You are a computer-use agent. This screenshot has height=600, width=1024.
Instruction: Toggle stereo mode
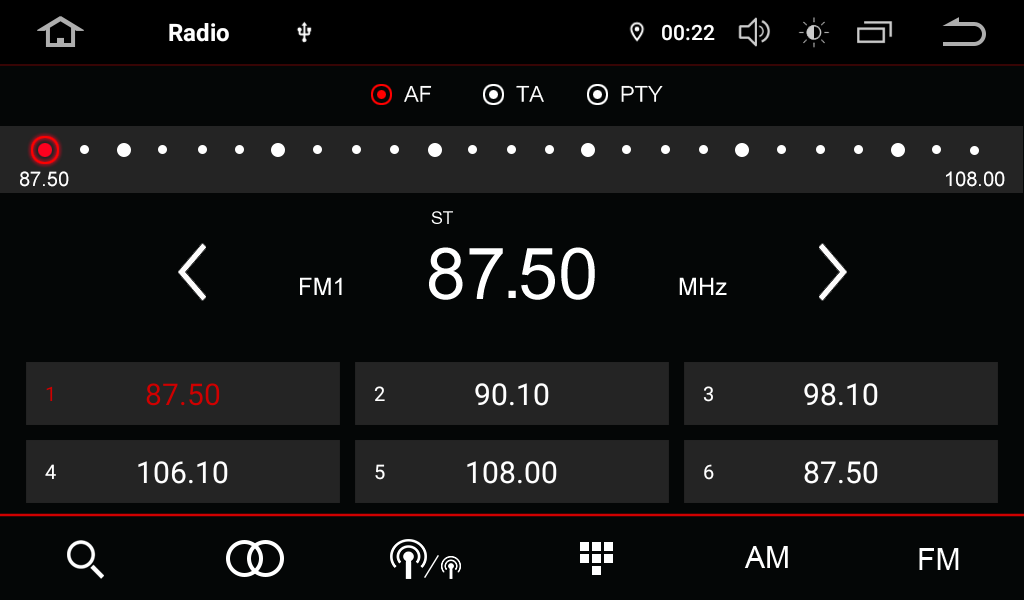[x=255, y=558]
